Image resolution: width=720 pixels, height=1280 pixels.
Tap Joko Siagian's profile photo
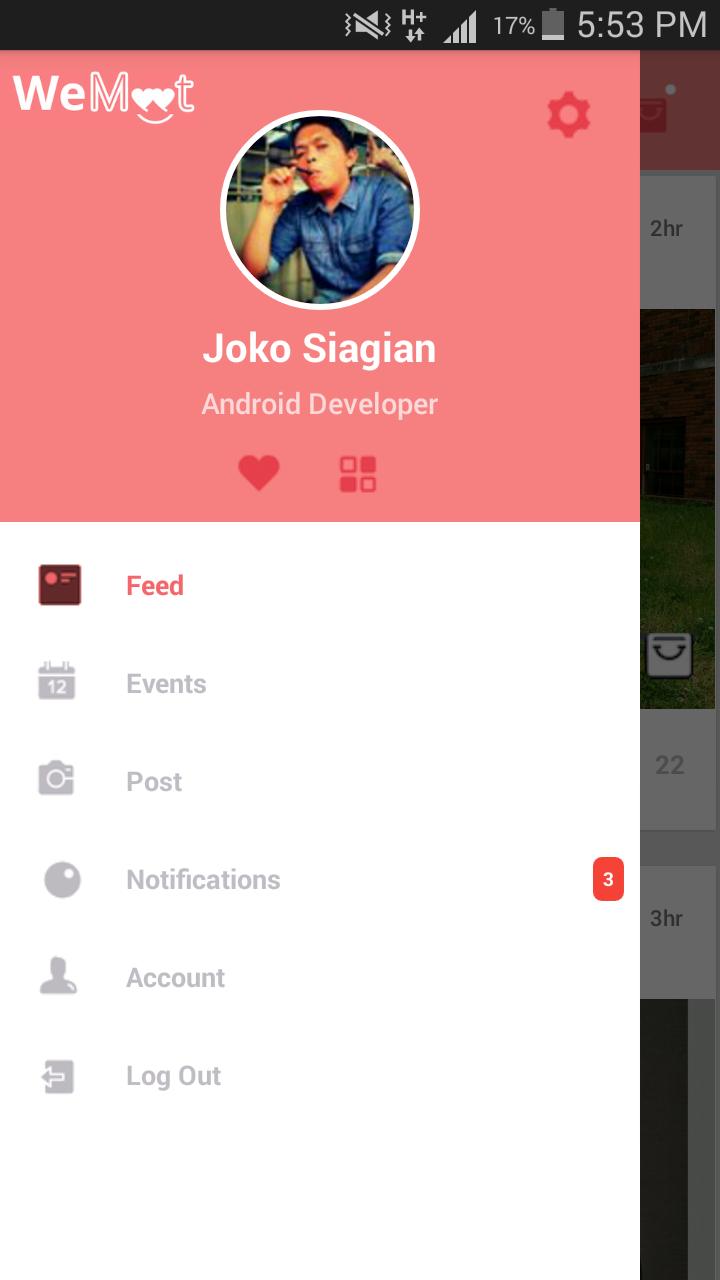tap(320, 209)
